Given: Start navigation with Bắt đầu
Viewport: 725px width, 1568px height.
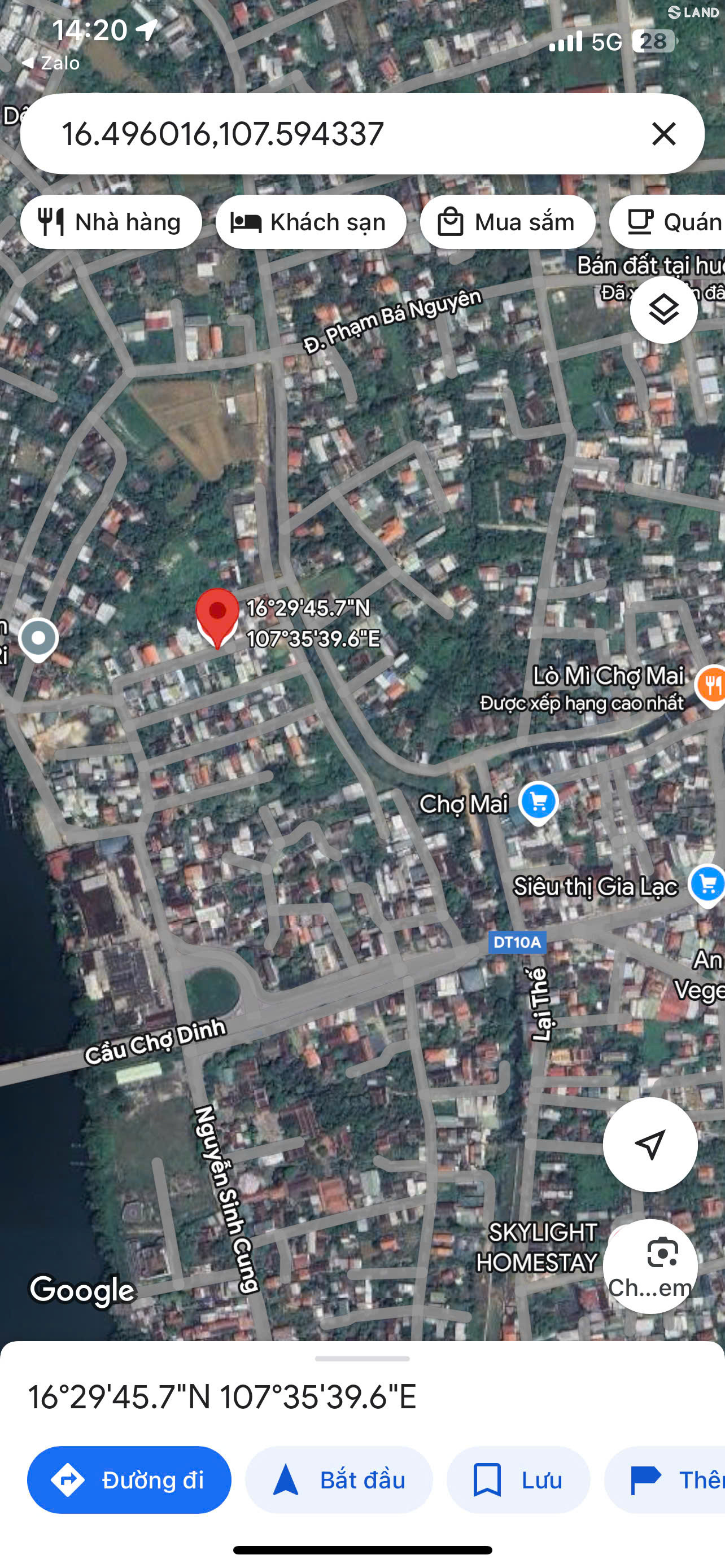Looking at the screenshot, I should coord(338,1479).
